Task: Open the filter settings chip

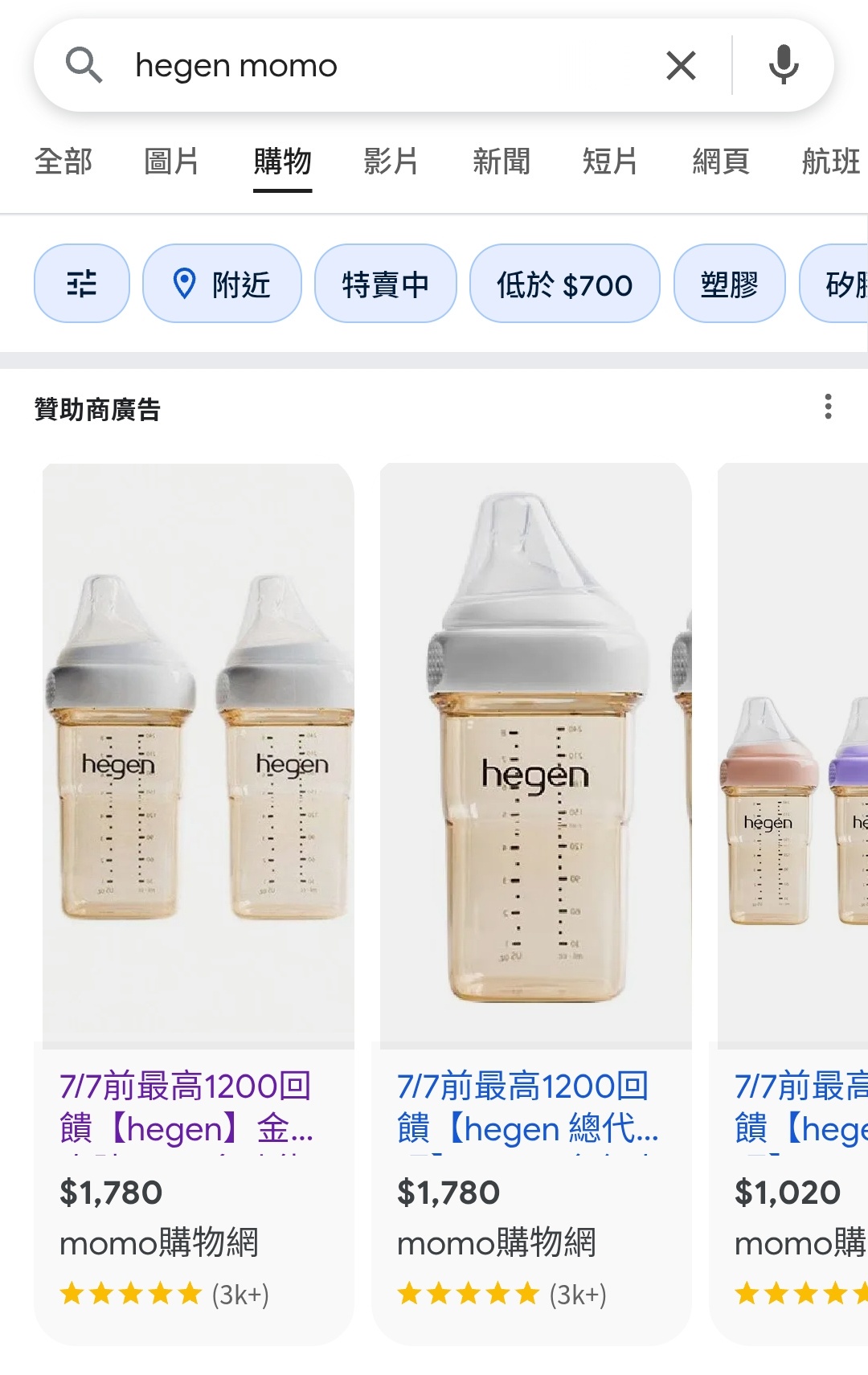Action: 82,284
